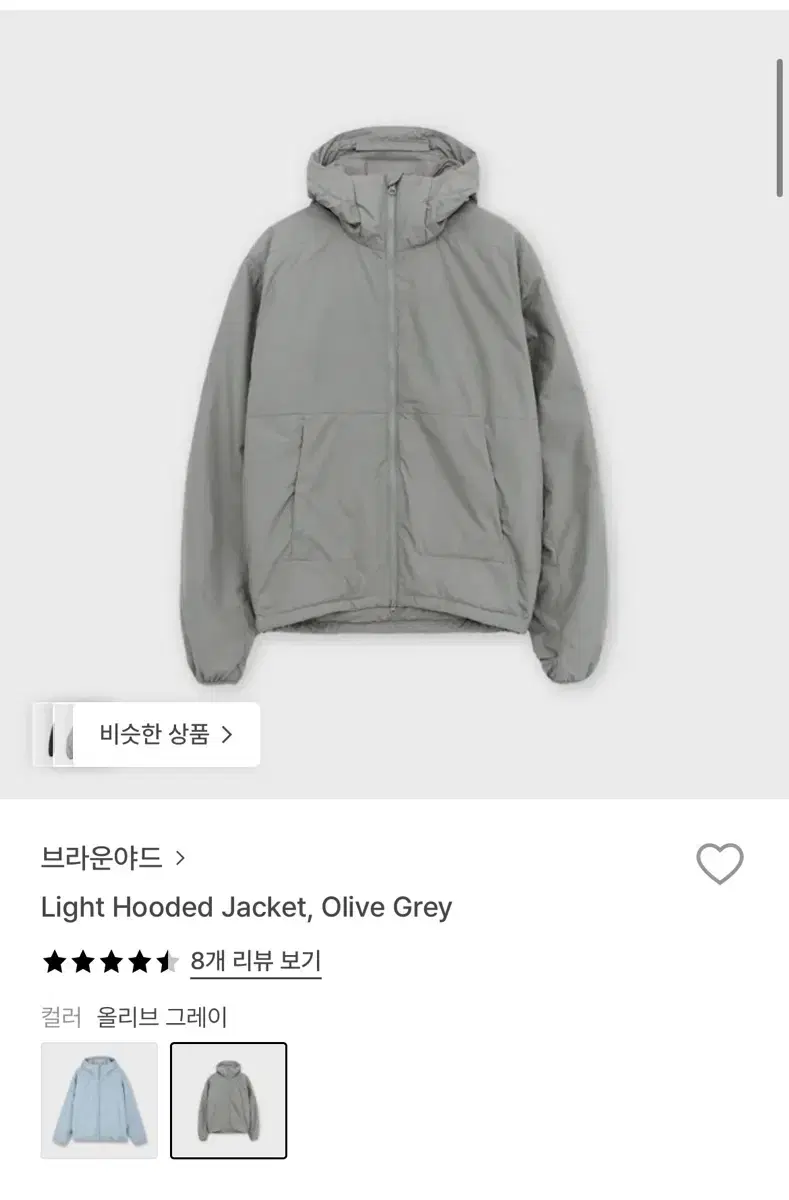Open 8개 리뷰 보기 reviews link
The height and width of the screenshot is (1200, 789).
254,961
